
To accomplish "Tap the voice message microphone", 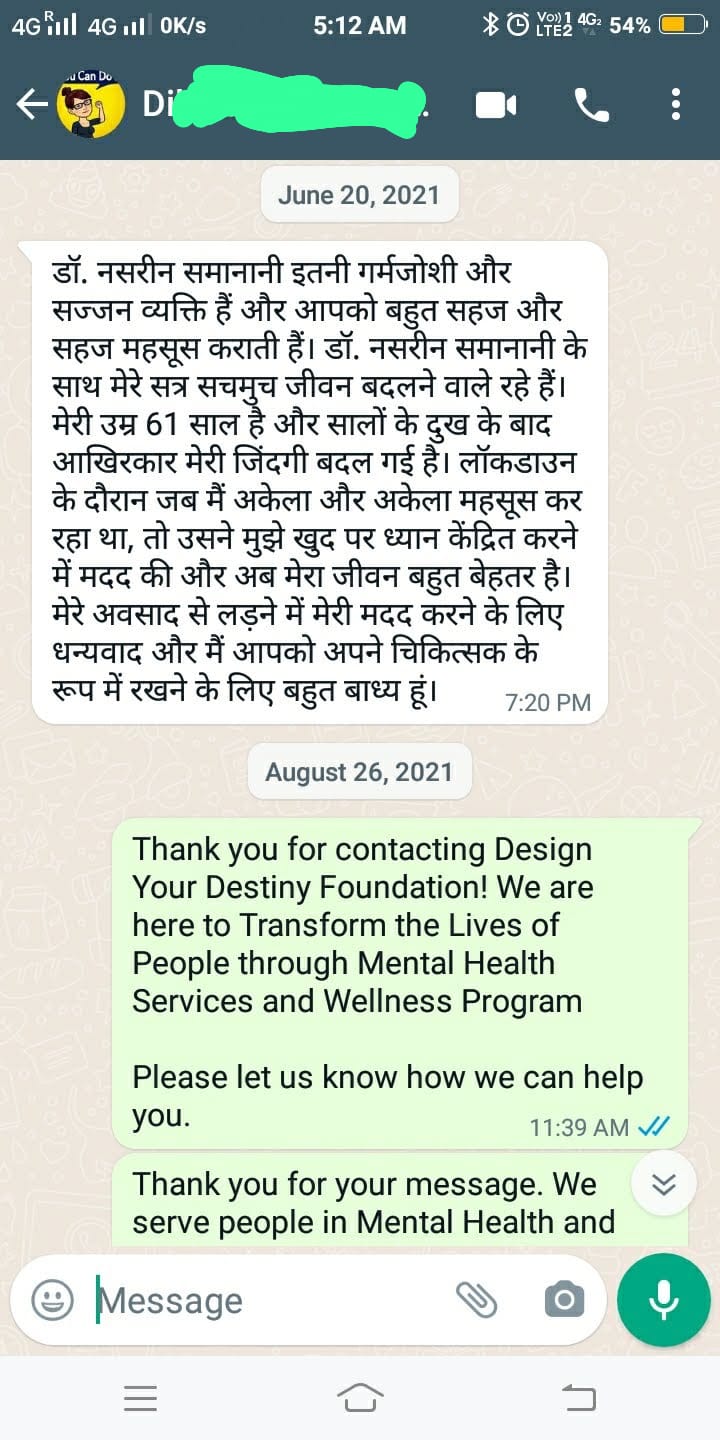I will [663, 1300].
